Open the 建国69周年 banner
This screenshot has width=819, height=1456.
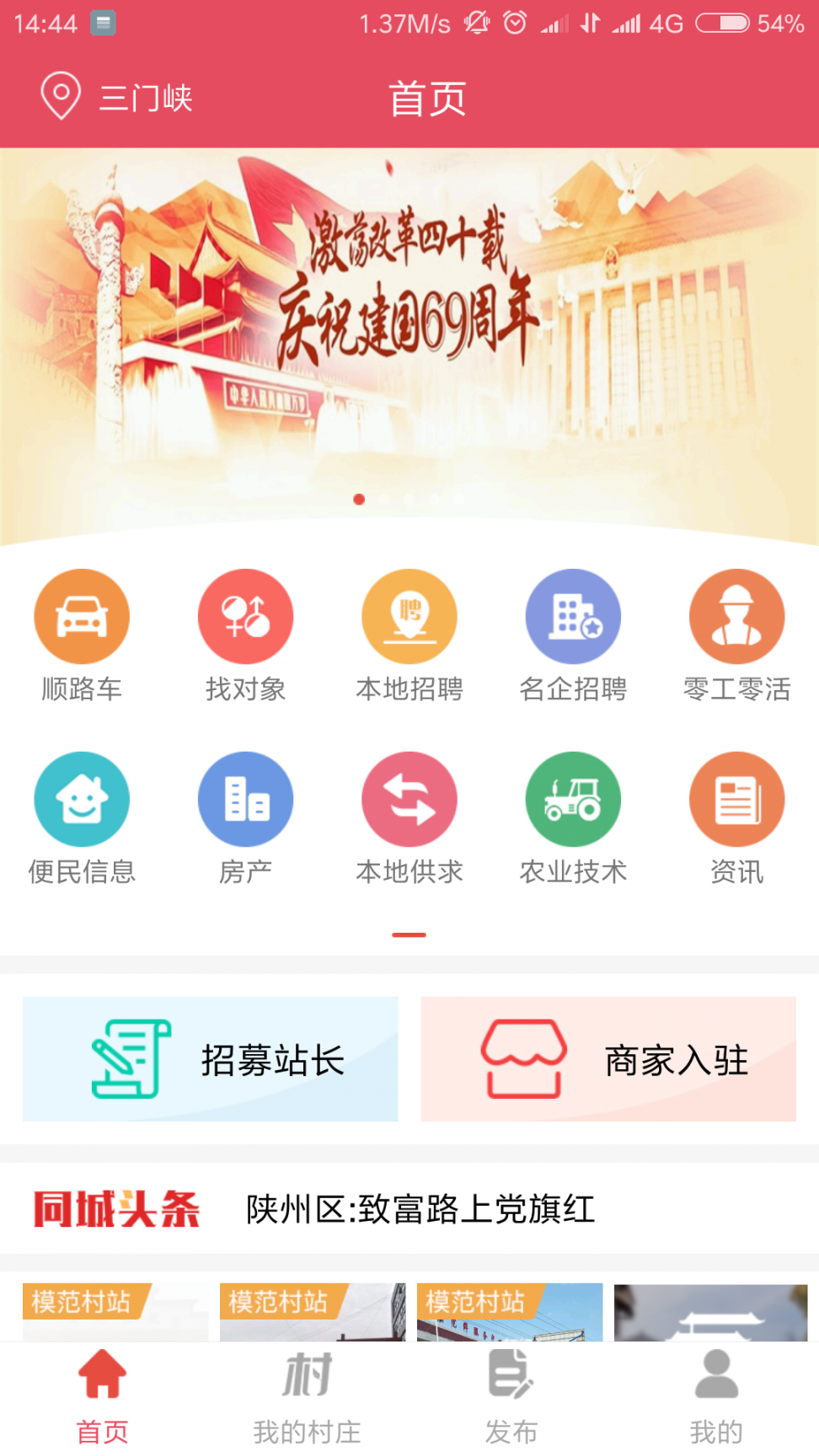pyautogui.click(x=409, y=337)
